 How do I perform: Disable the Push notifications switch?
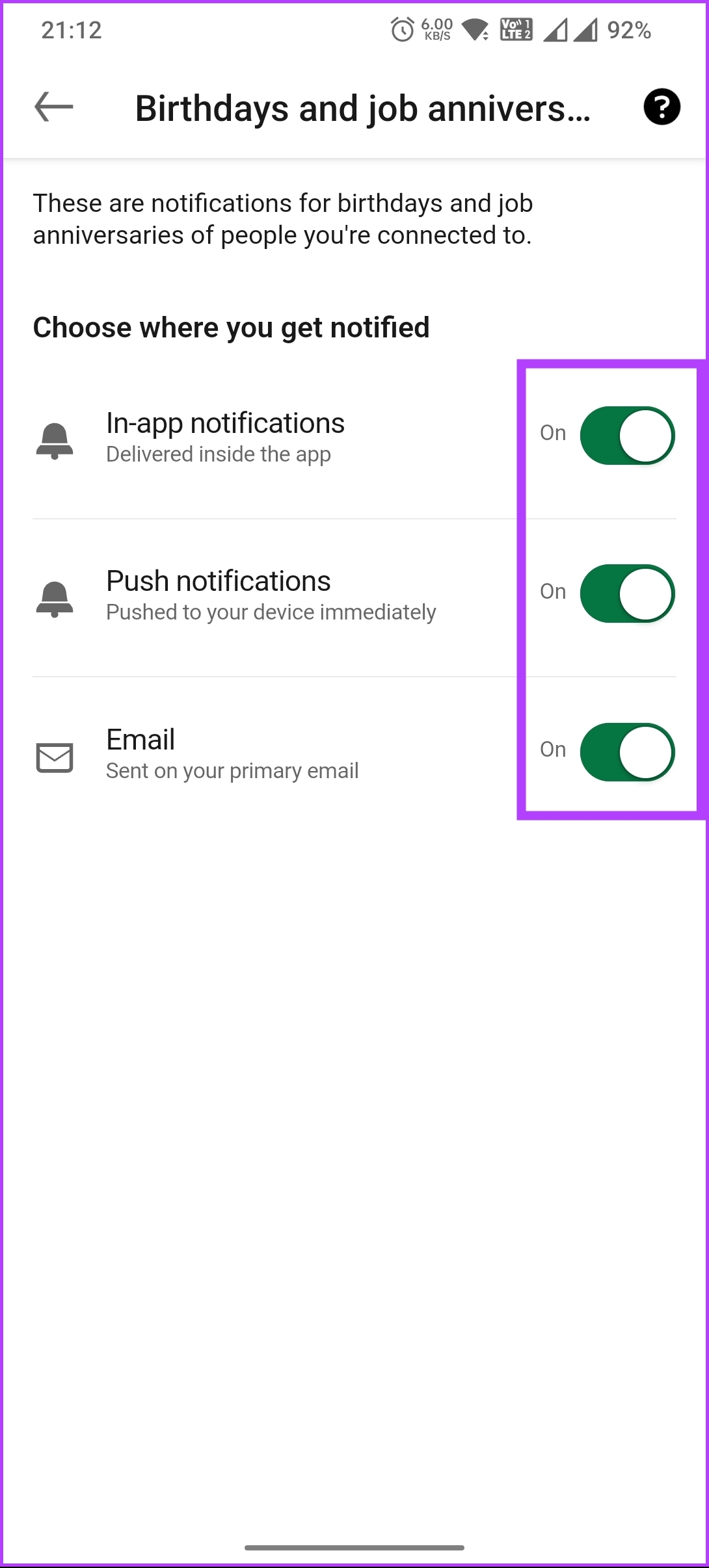coord(627,594)
